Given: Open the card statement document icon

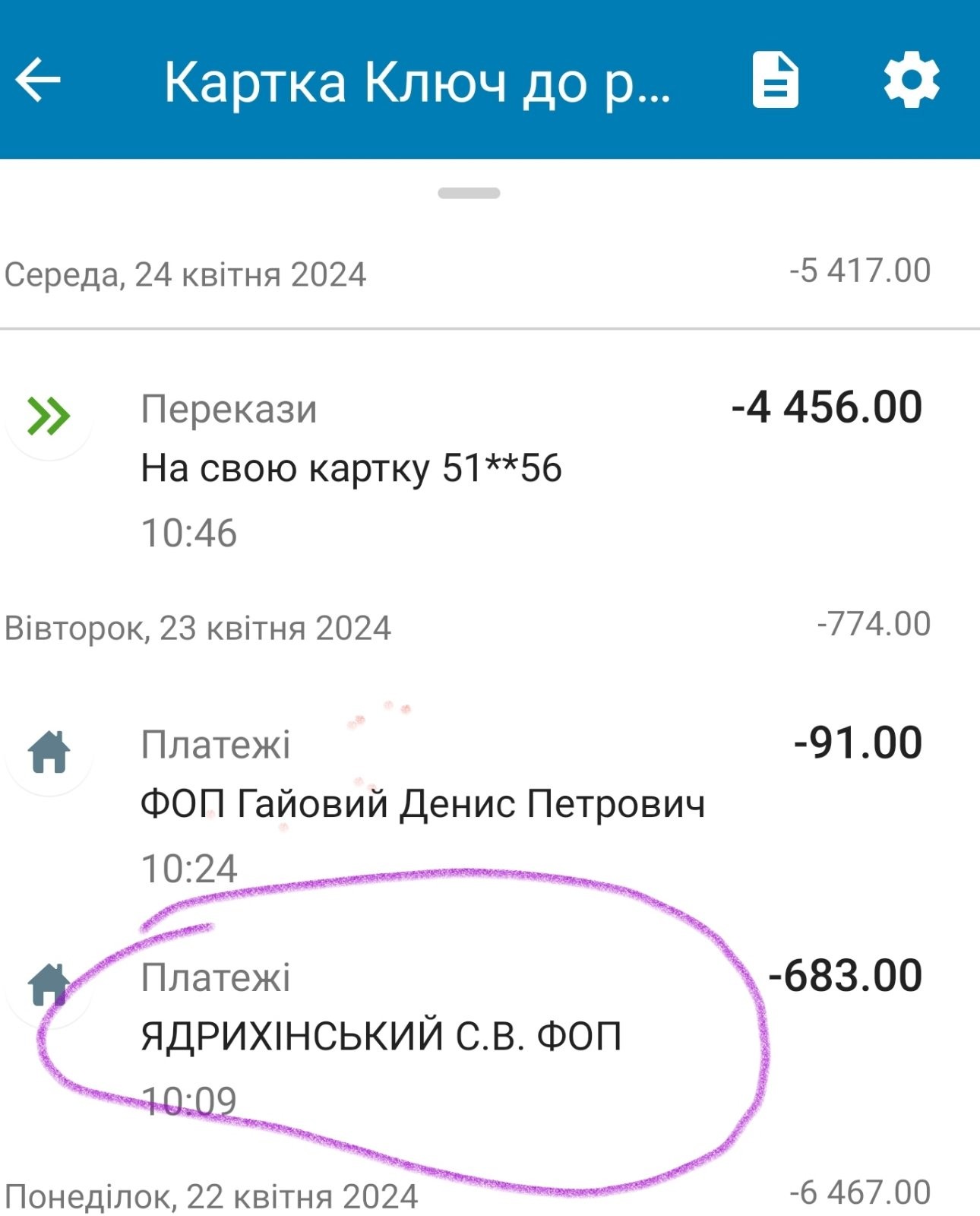Looking at the screenshot, I should [x=775, y=80].
